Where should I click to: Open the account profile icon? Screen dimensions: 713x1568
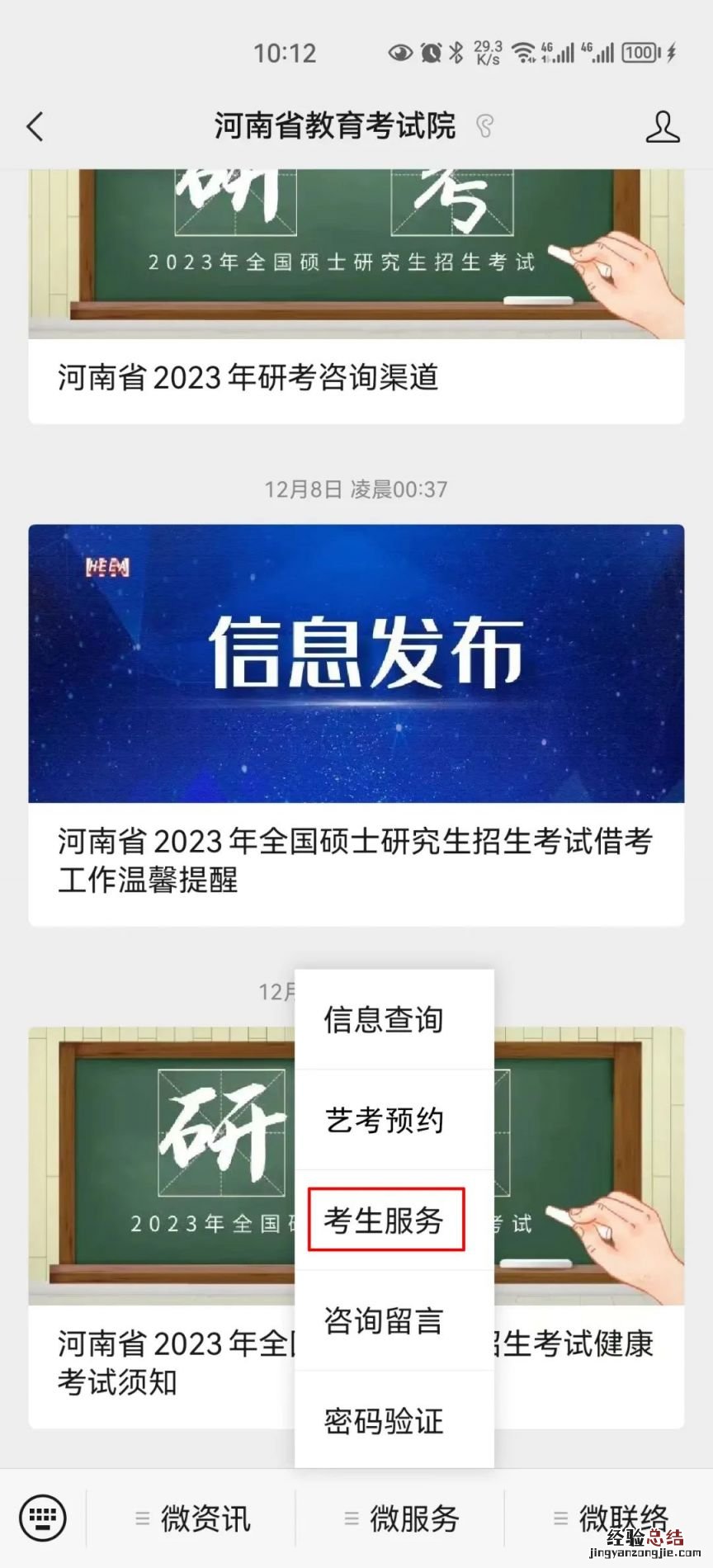pos(662,127)
